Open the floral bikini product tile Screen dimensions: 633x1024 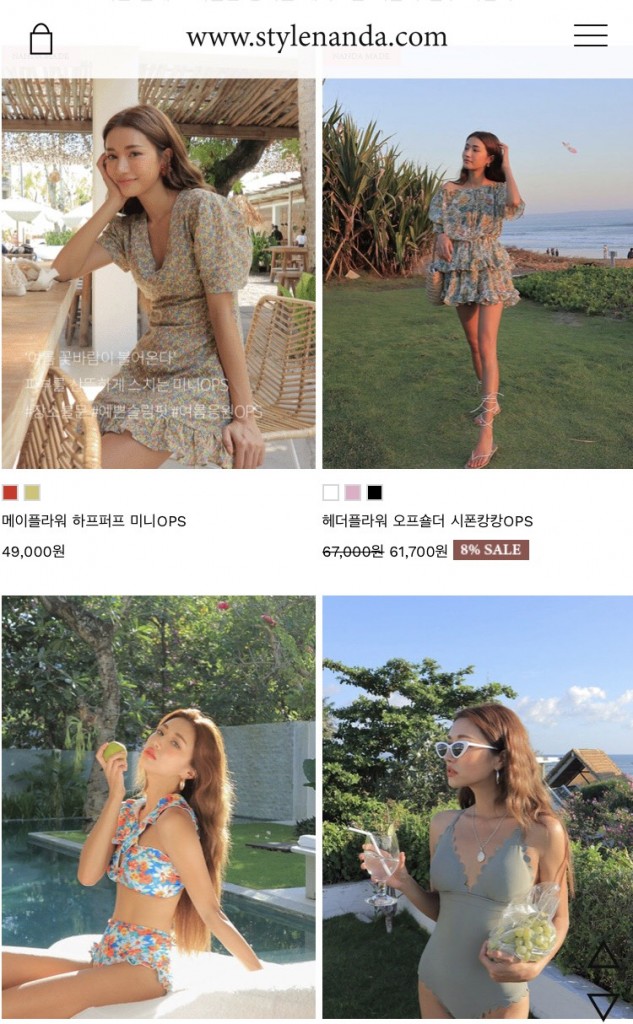pyautogui.click(x=159, y=807)
